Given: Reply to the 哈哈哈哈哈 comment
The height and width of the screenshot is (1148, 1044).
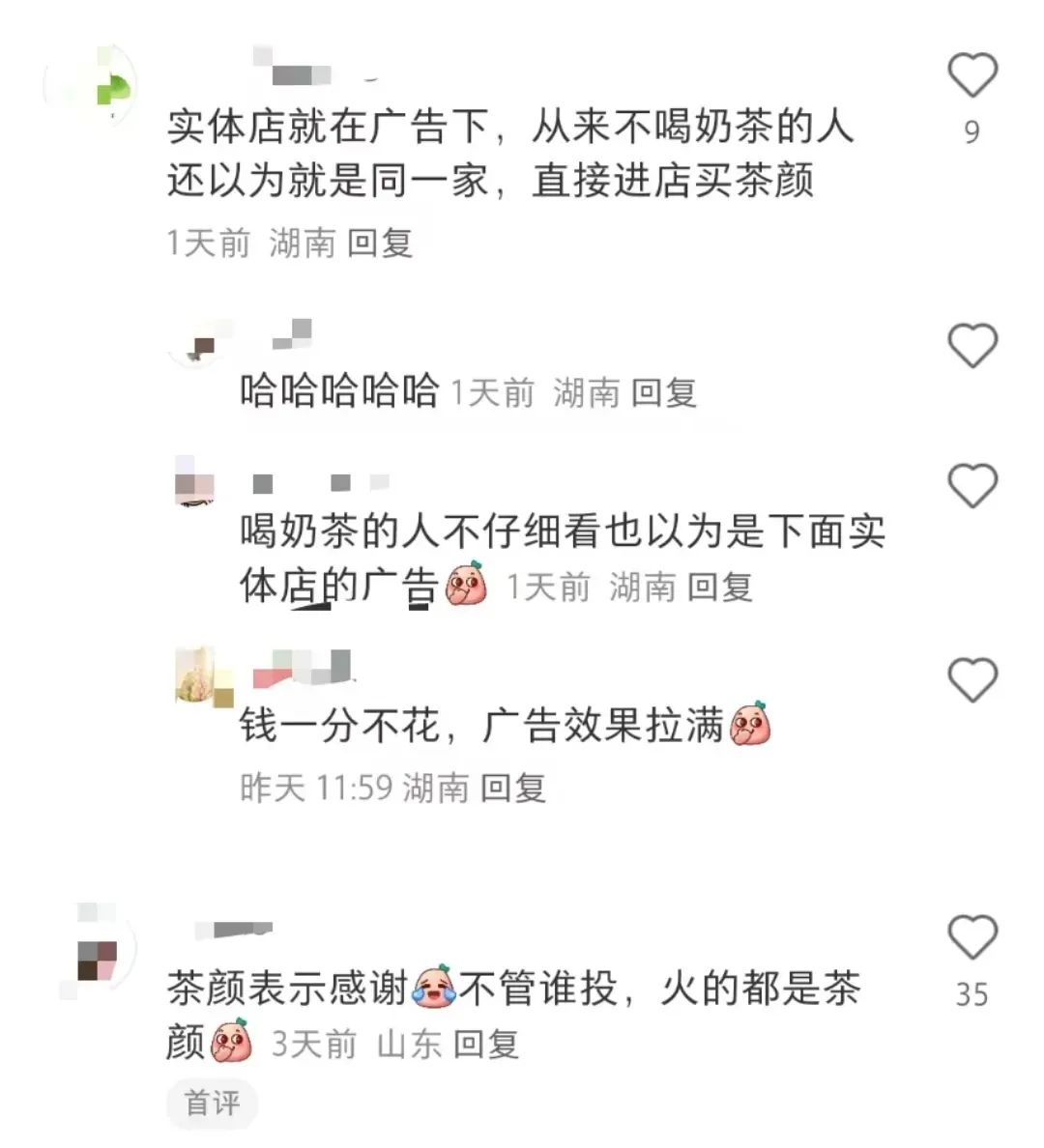Looking at the screenshot, I should tap(664, 392).
